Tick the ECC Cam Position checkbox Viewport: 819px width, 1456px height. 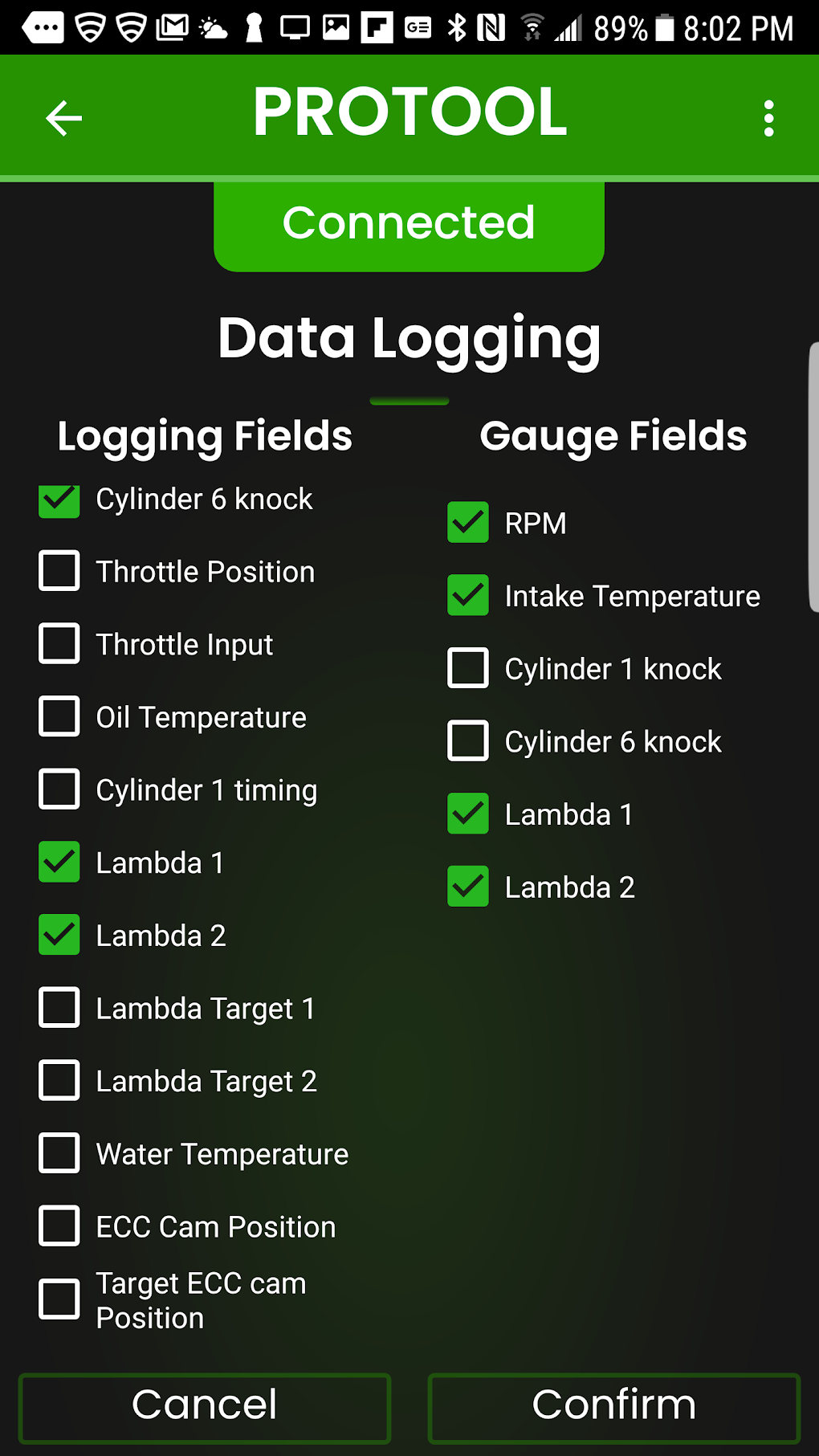click(x=59, y=1226)
